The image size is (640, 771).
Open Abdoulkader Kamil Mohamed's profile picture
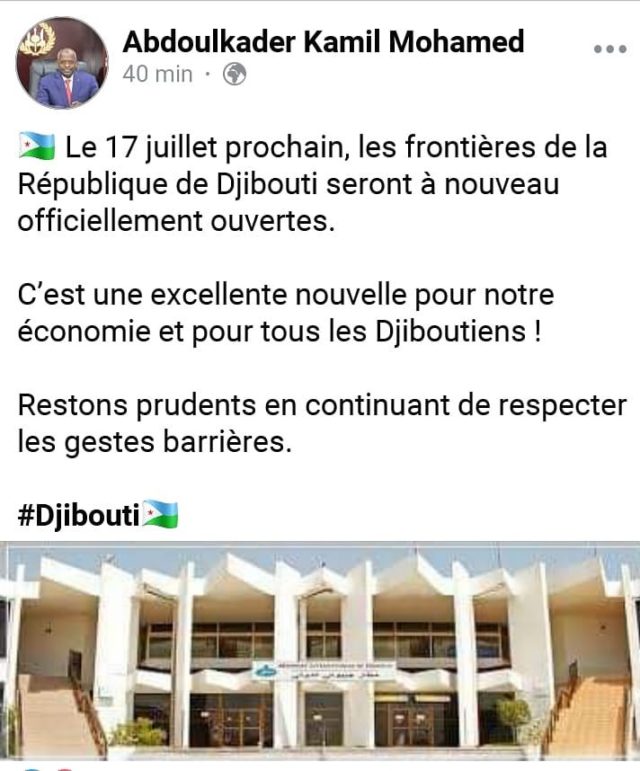(x=62, y=62)
